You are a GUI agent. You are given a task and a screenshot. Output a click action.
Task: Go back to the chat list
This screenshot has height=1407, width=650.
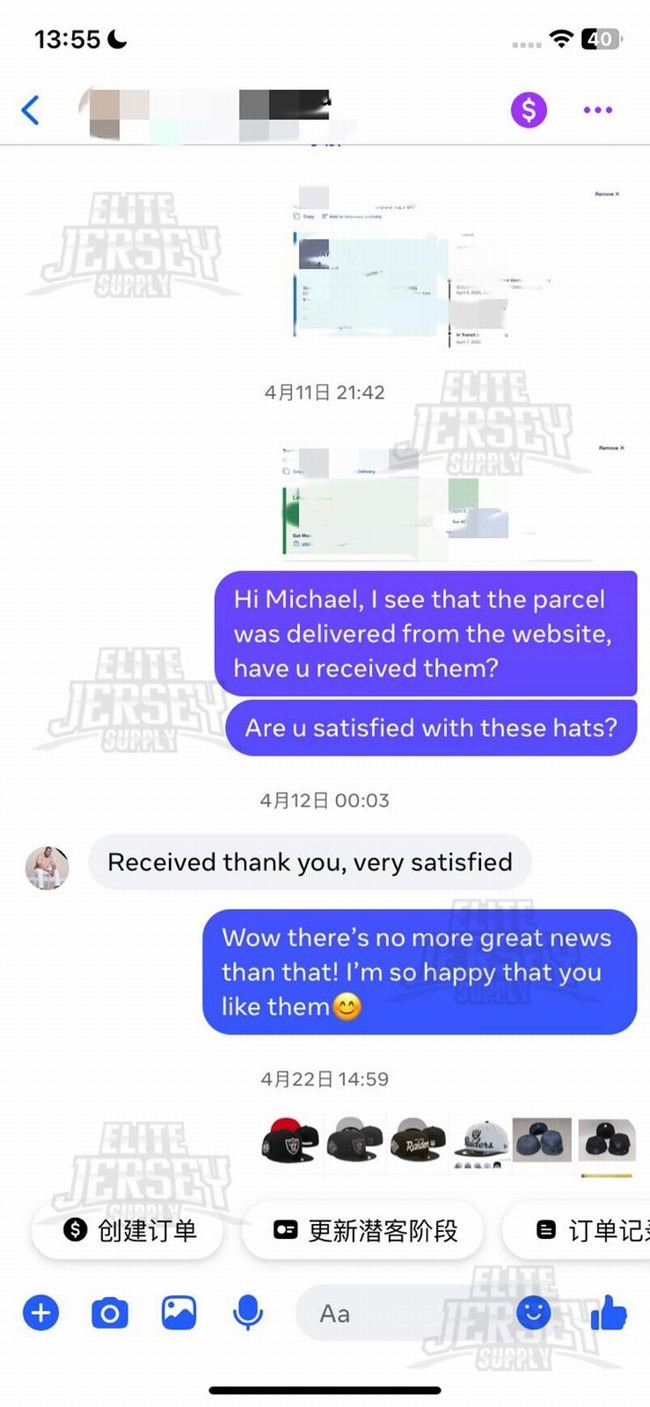(31, 110)
